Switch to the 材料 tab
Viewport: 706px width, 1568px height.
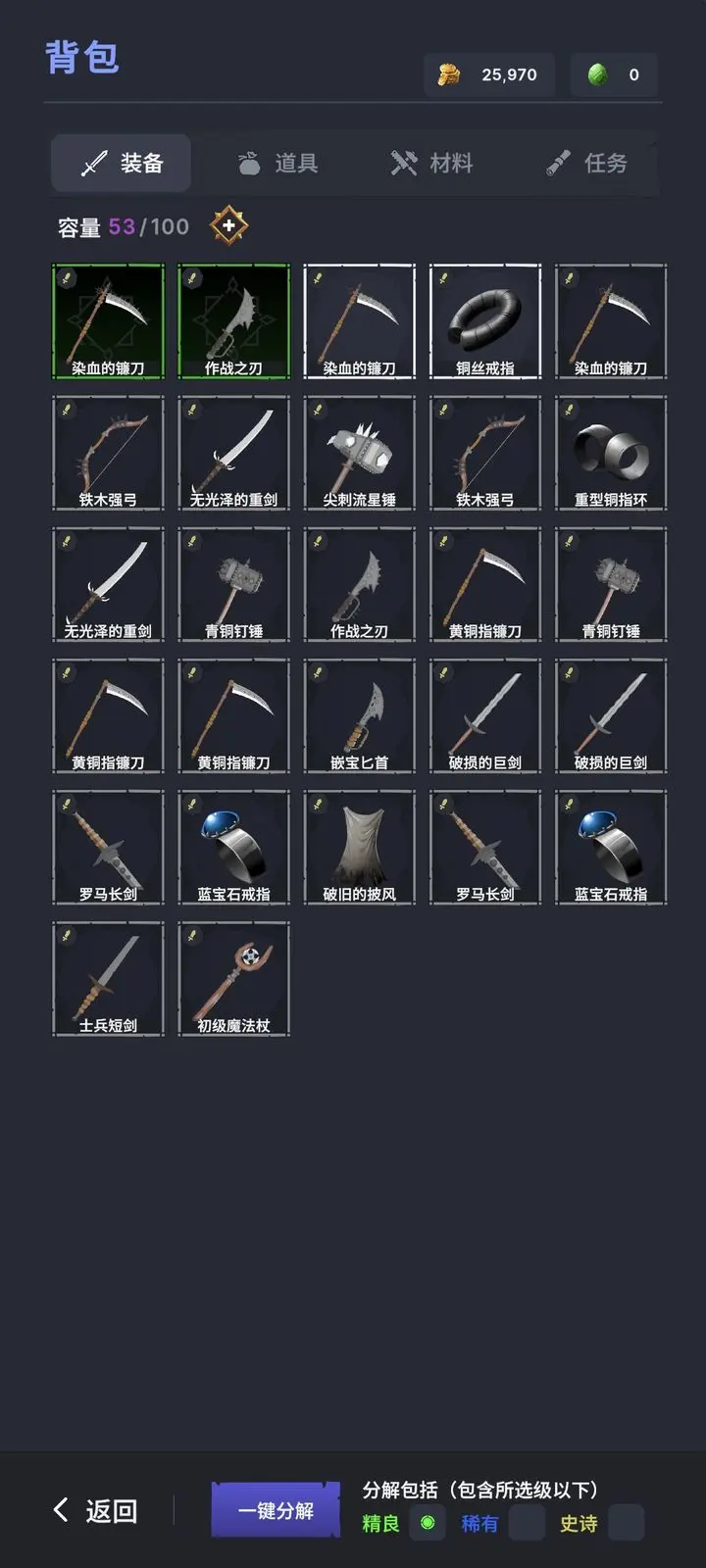431,163
